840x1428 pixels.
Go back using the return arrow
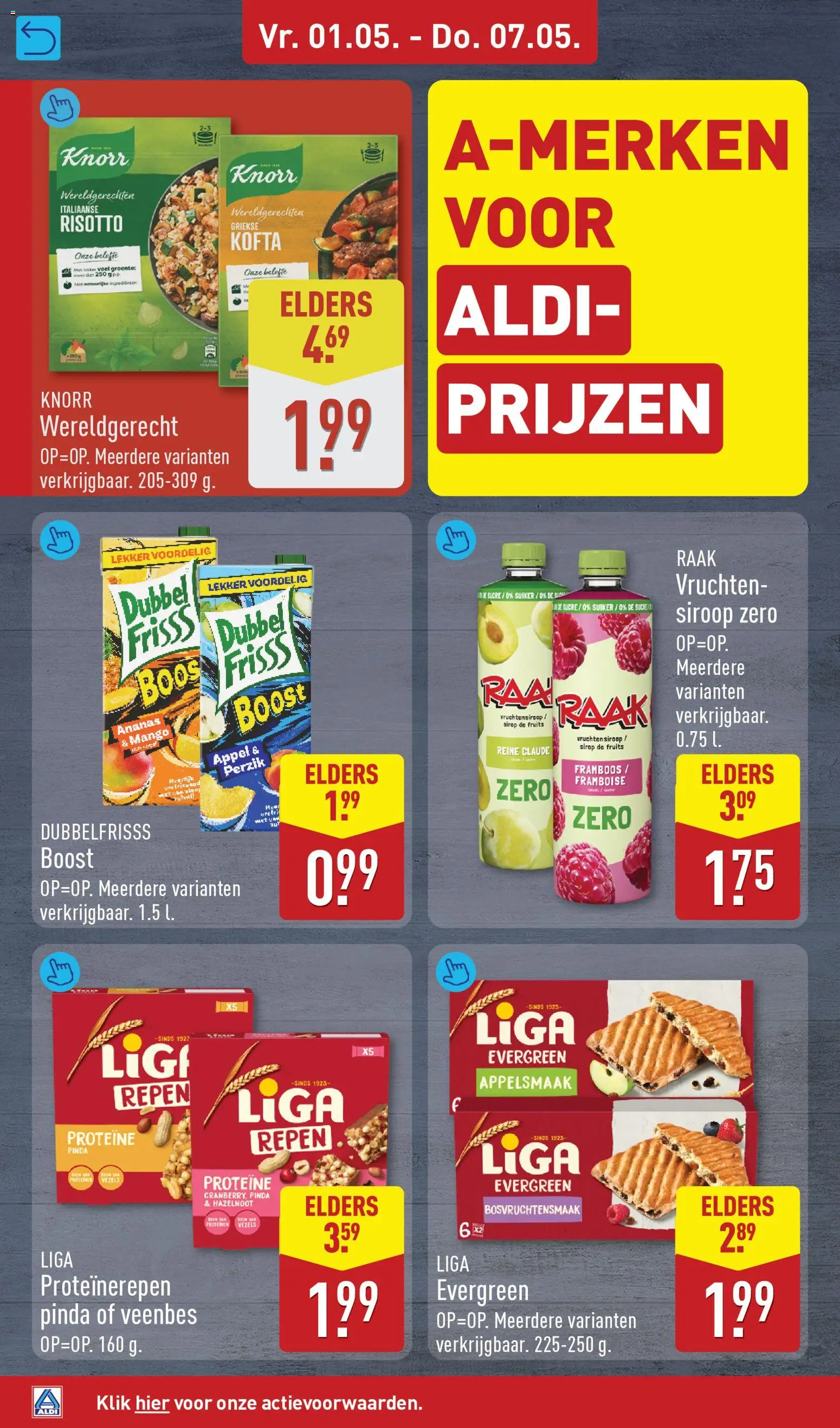[38, 38]
